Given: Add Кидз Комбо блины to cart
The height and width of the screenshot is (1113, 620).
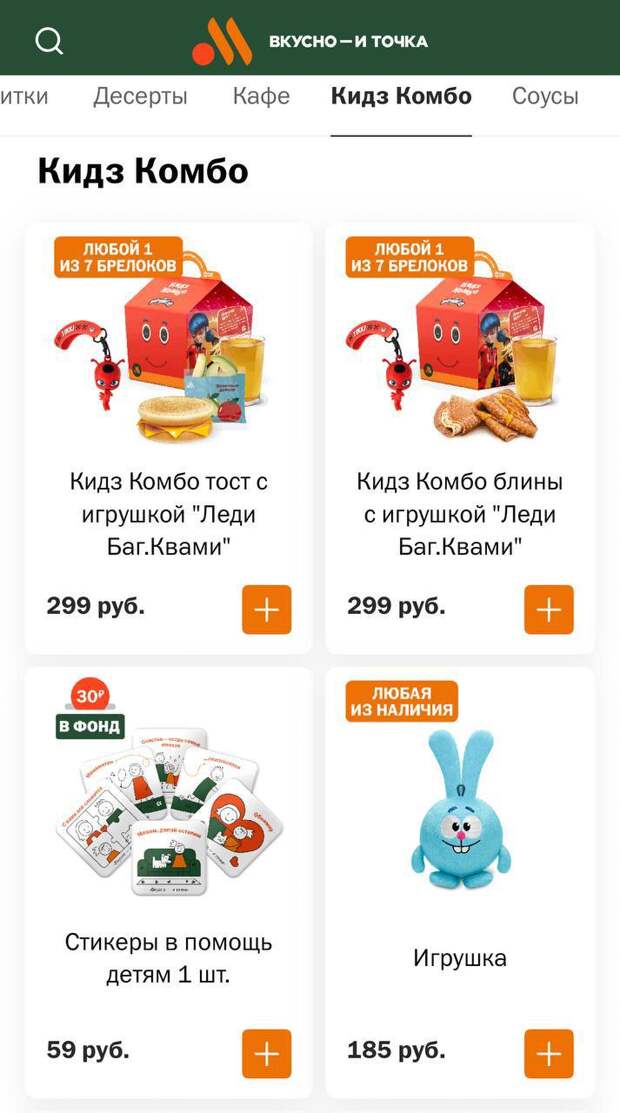Looking at the screenshot, I should pos(549,610).
